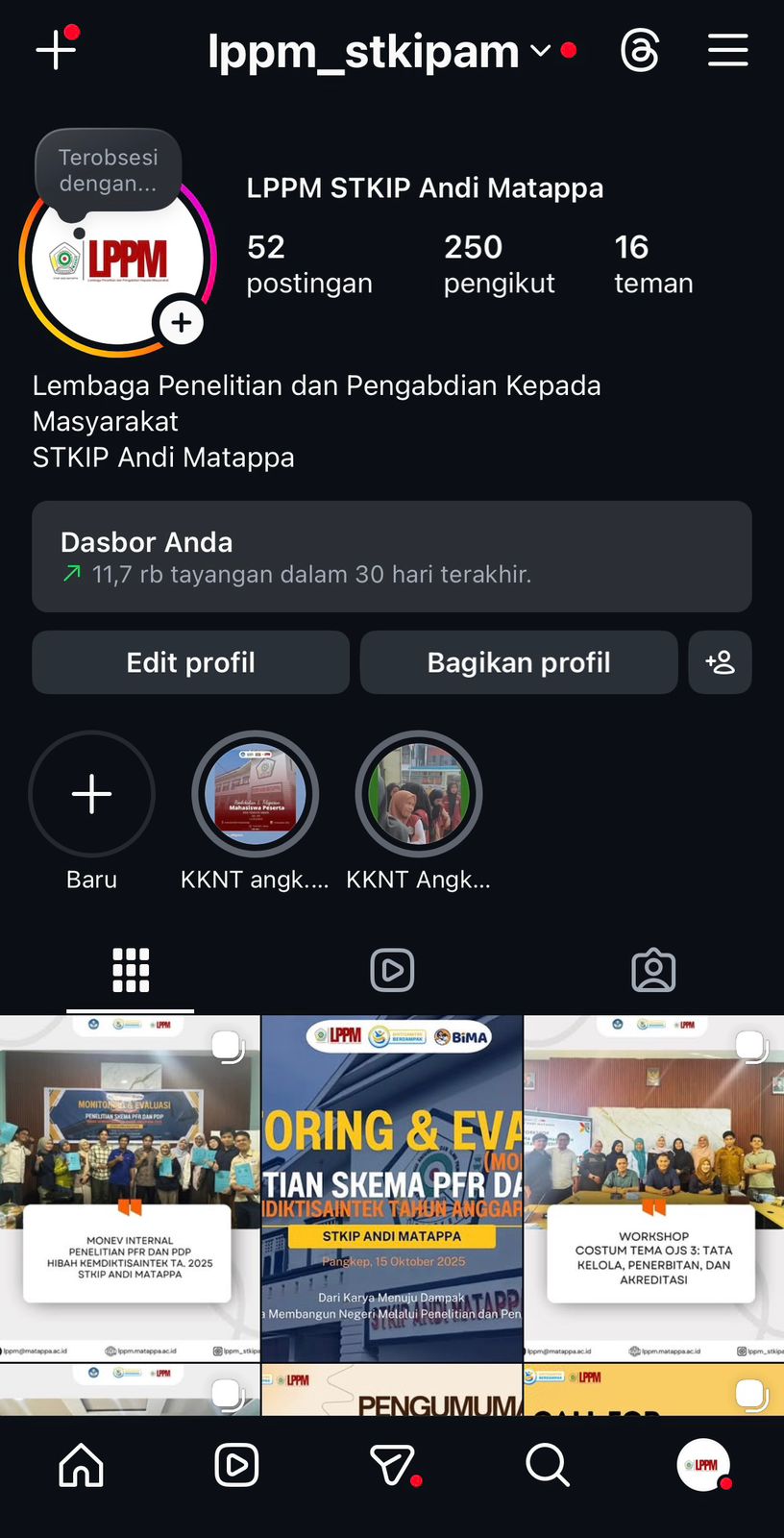784x1538 pixels.
Task: Open the Workshop Costum Tema OJS 3 post
Action: (653, 1187)
